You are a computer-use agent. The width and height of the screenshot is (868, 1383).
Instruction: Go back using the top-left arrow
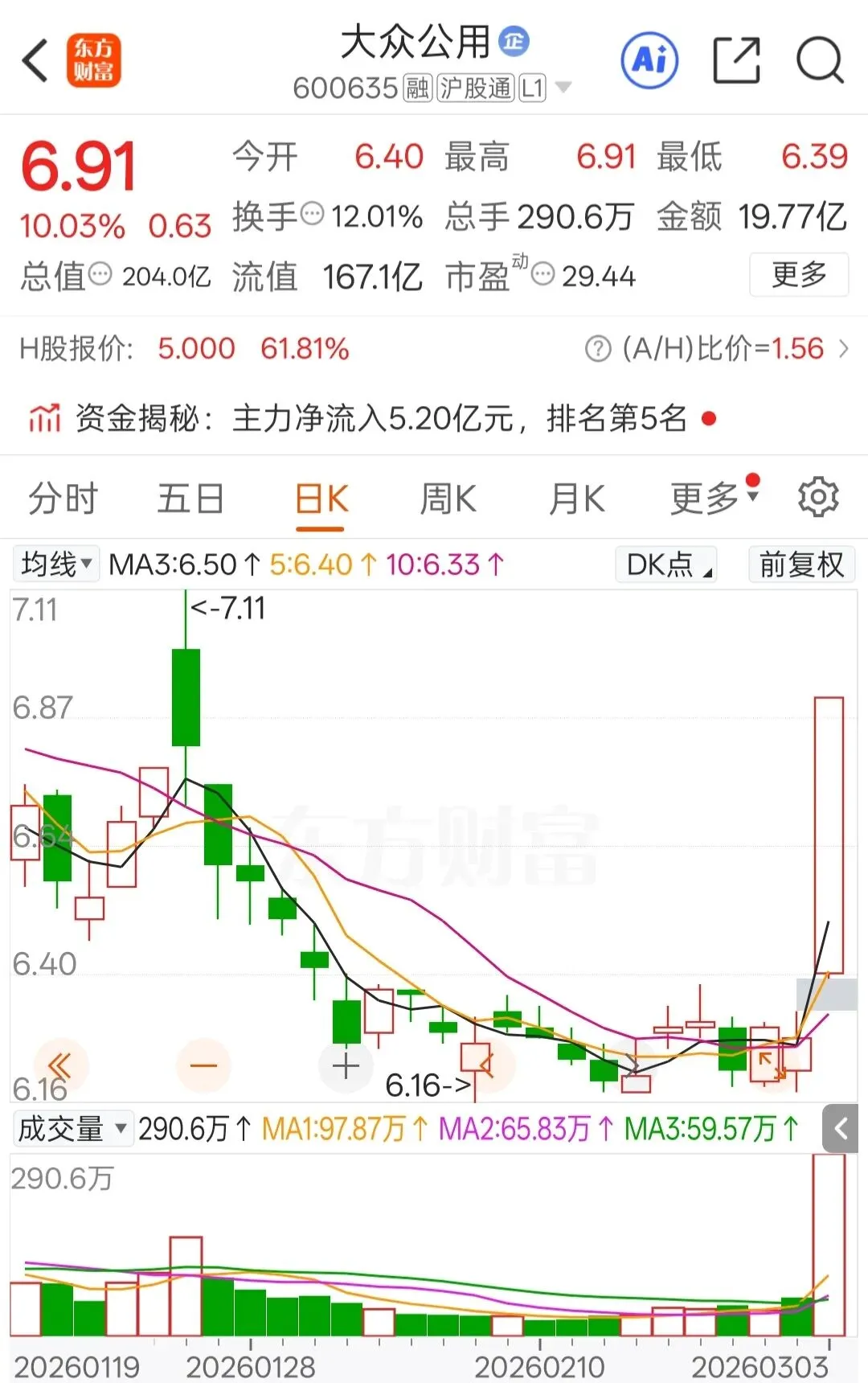36,61
